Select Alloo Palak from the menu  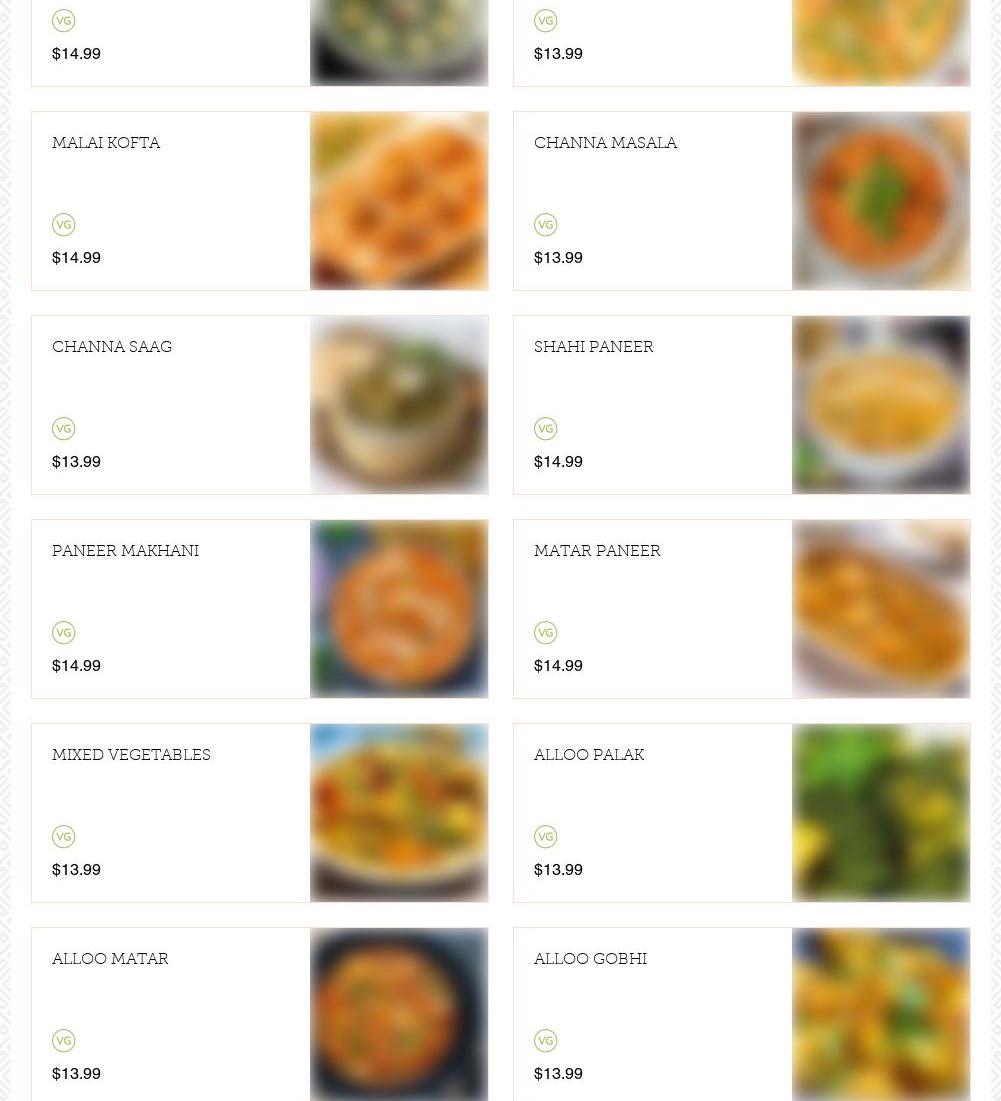point(589,756)
